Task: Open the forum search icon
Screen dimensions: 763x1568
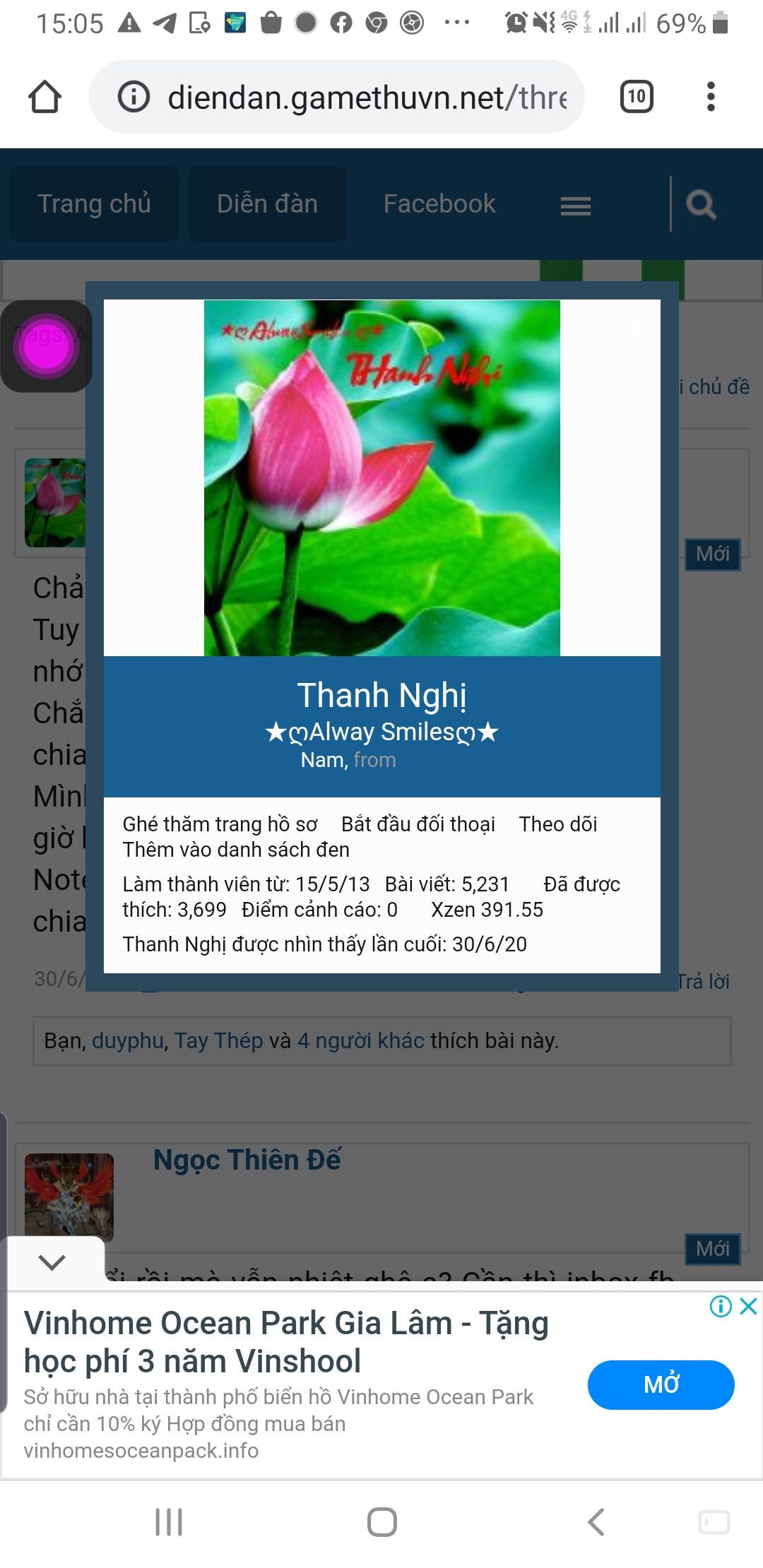Action: coord(701,206)
